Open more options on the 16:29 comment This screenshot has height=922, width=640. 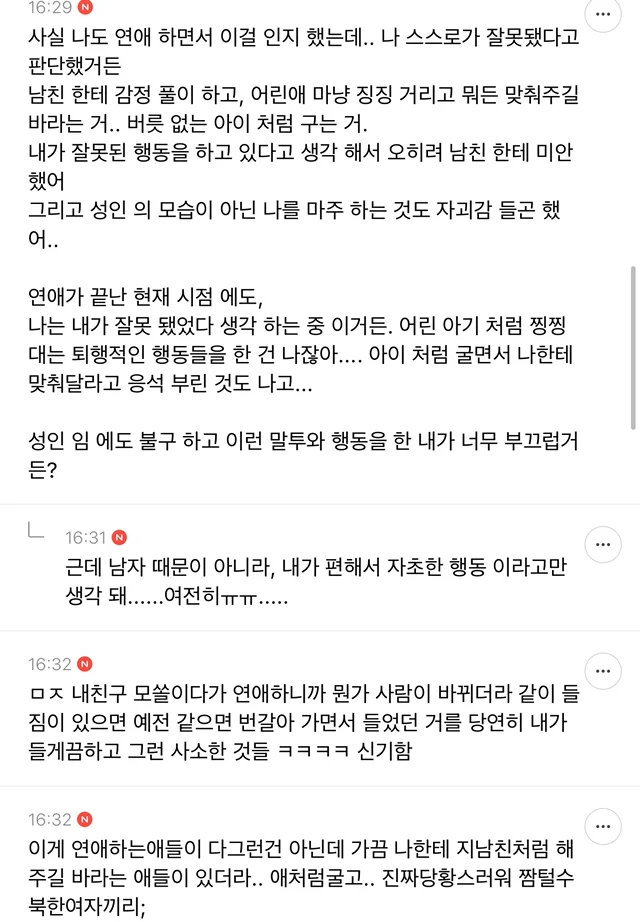point(602,16)
